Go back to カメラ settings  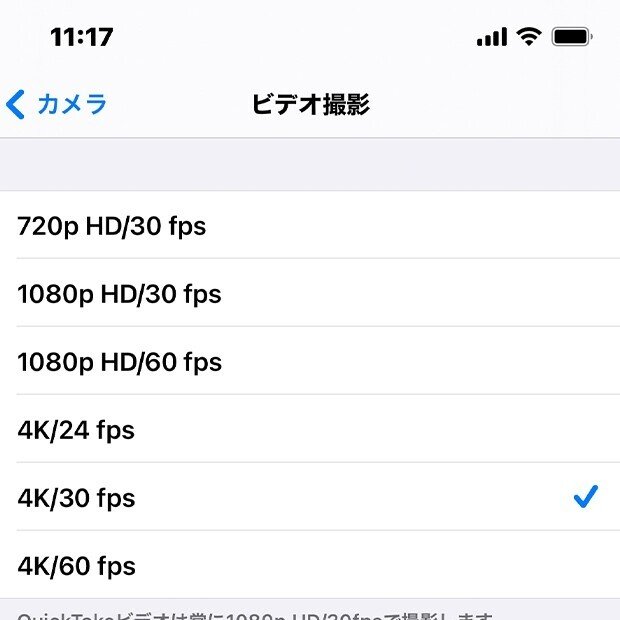click(x=57, y=104)
